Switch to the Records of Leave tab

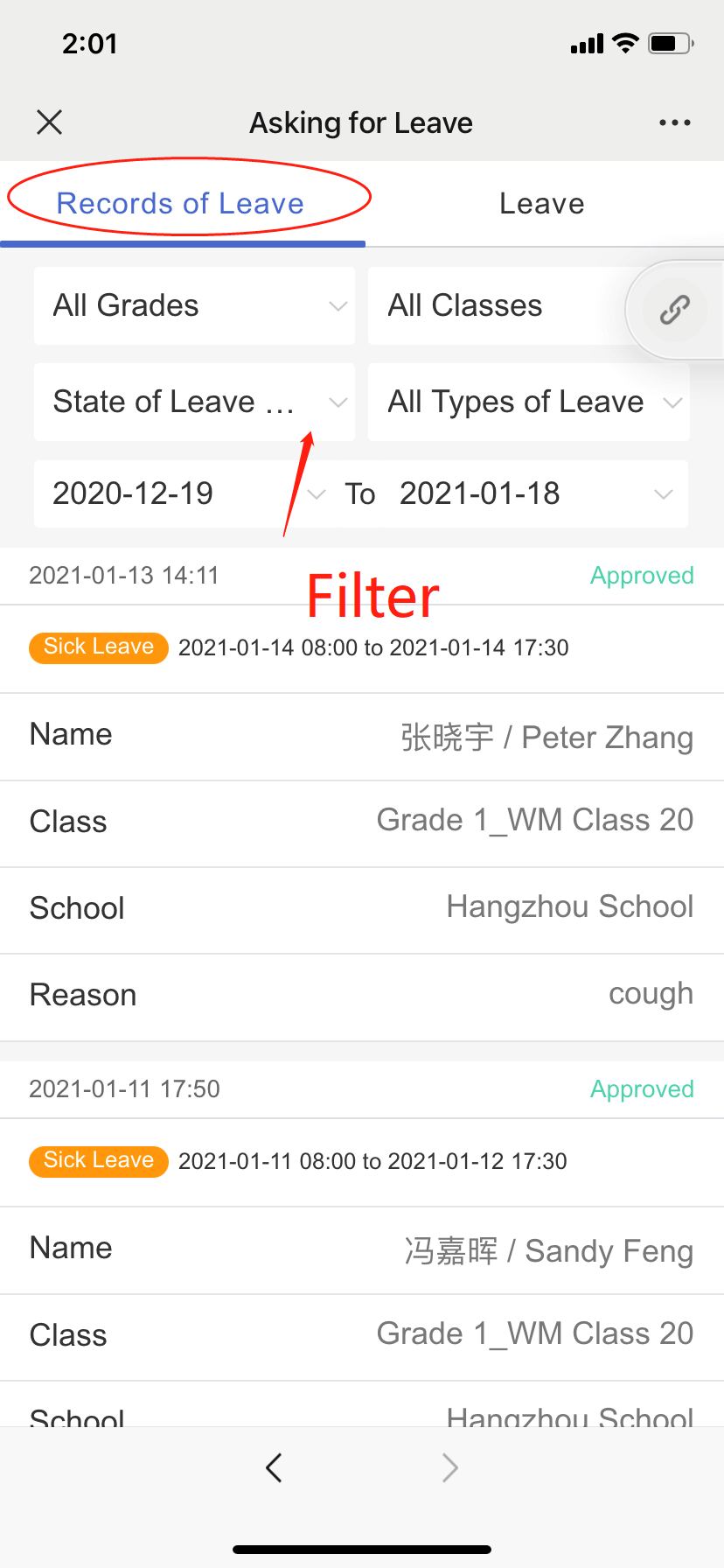coord(181,204)
